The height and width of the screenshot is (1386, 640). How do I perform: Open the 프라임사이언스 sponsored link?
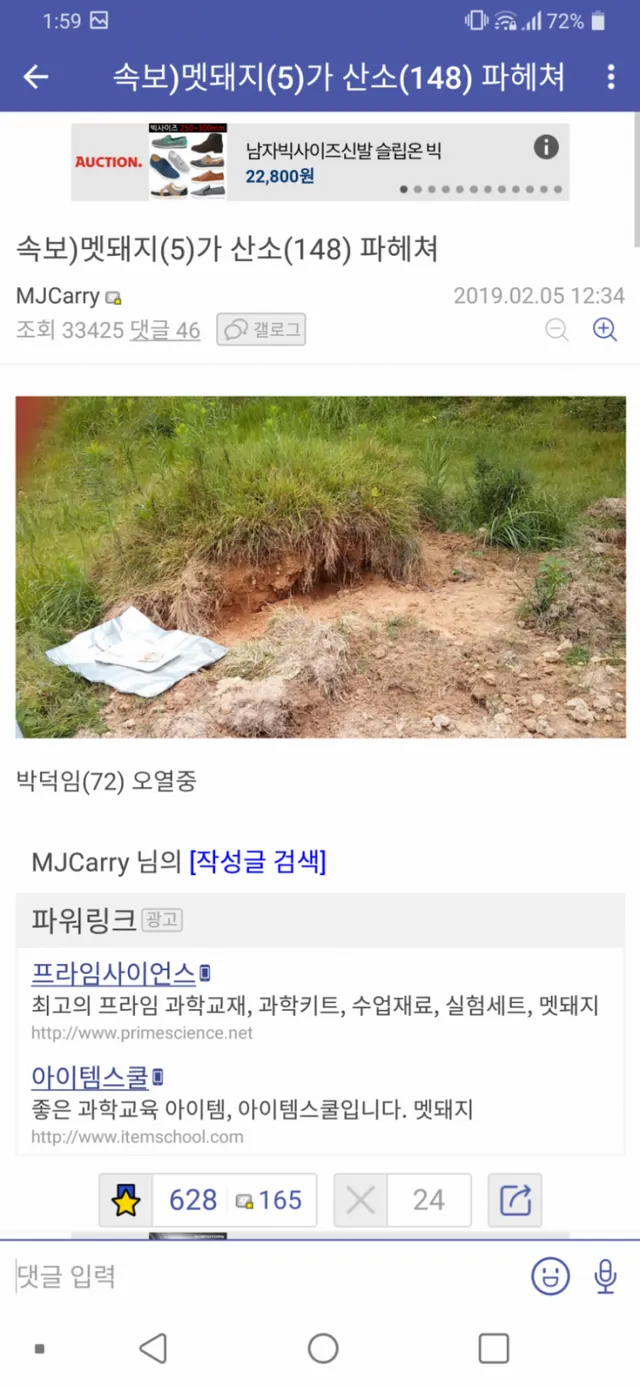pos(114,972)
